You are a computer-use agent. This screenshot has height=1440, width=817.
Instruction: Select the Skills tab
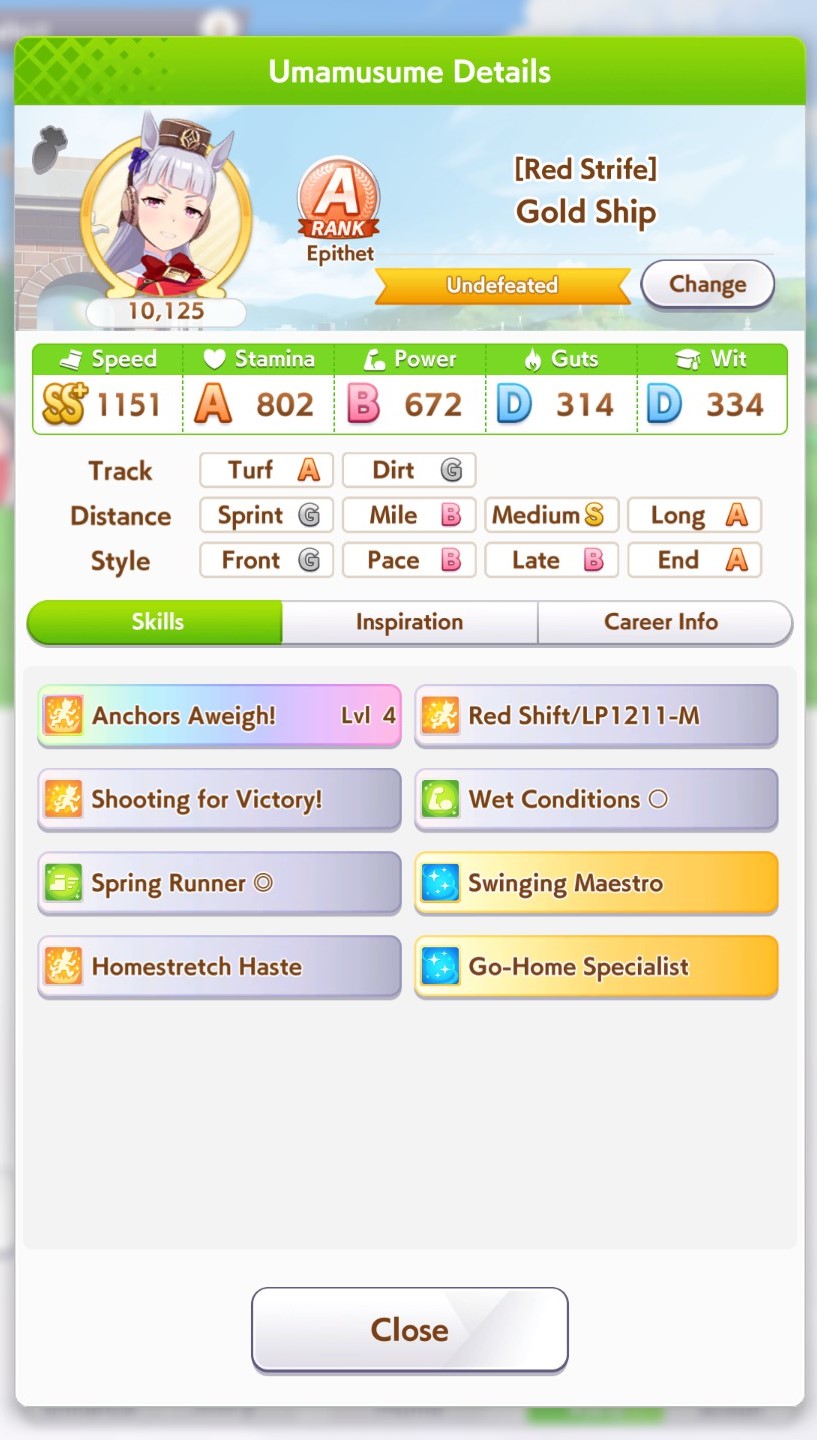[157, 622]
